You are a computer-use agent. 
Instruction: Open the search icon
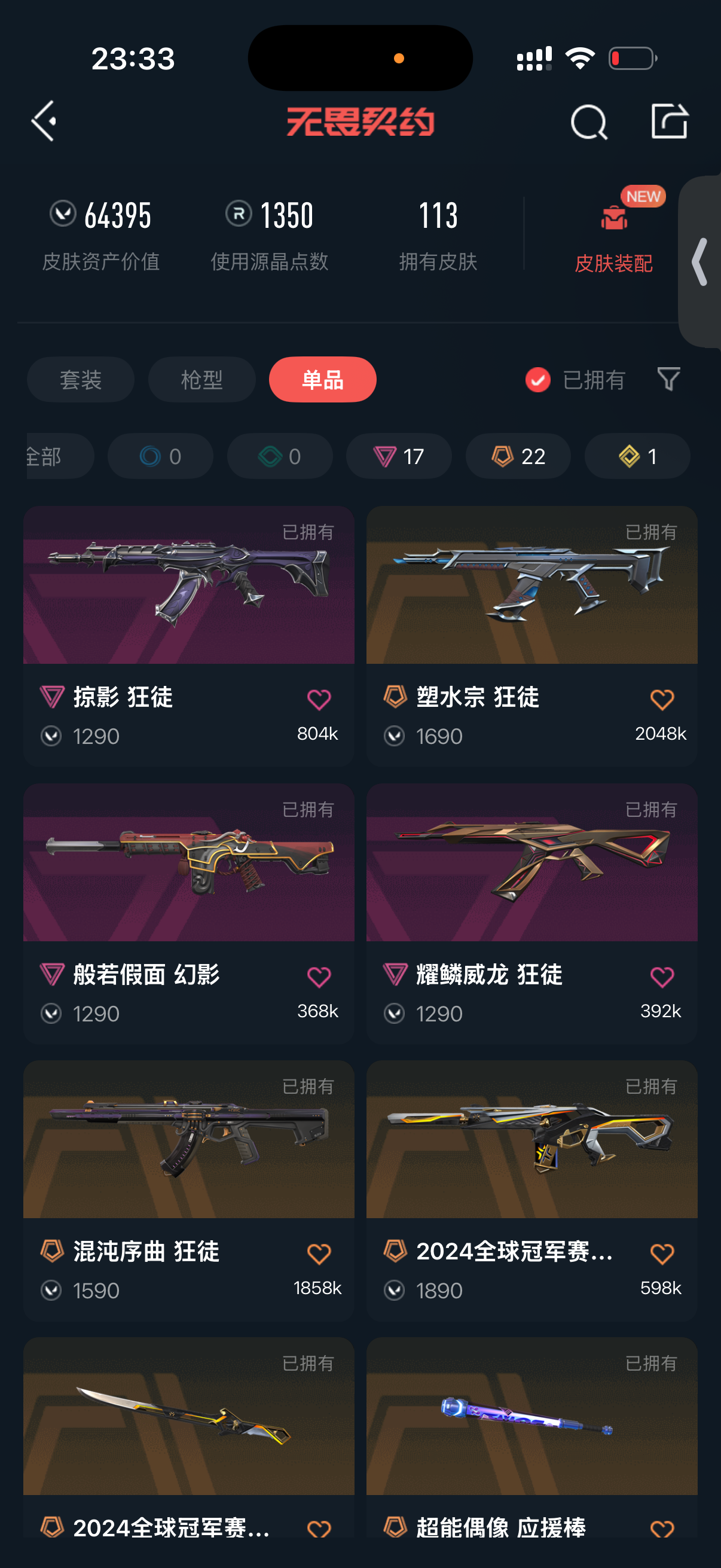click(588, 122)
